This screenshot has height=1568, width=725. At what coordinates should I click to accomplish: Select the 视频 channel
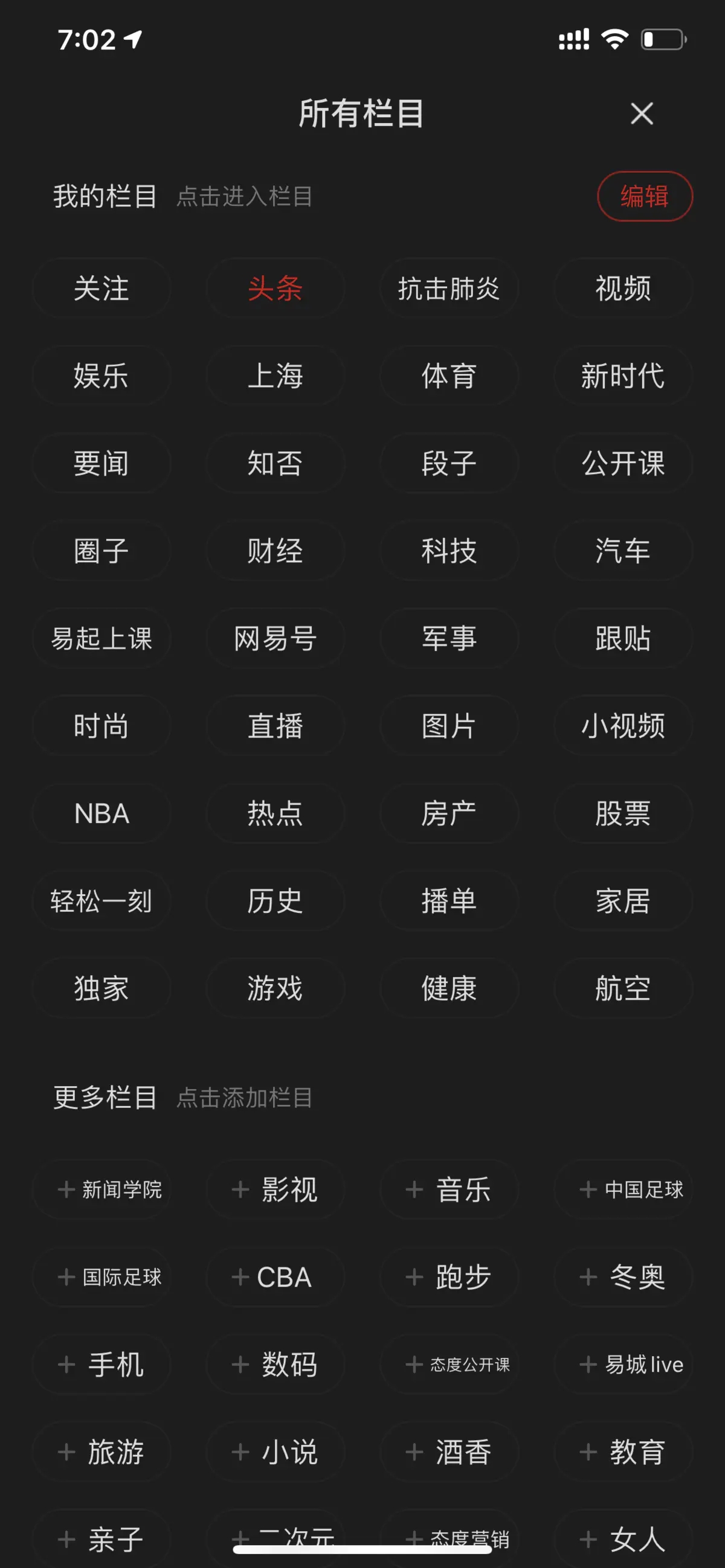pyautogui.click(x=623, y=289)
